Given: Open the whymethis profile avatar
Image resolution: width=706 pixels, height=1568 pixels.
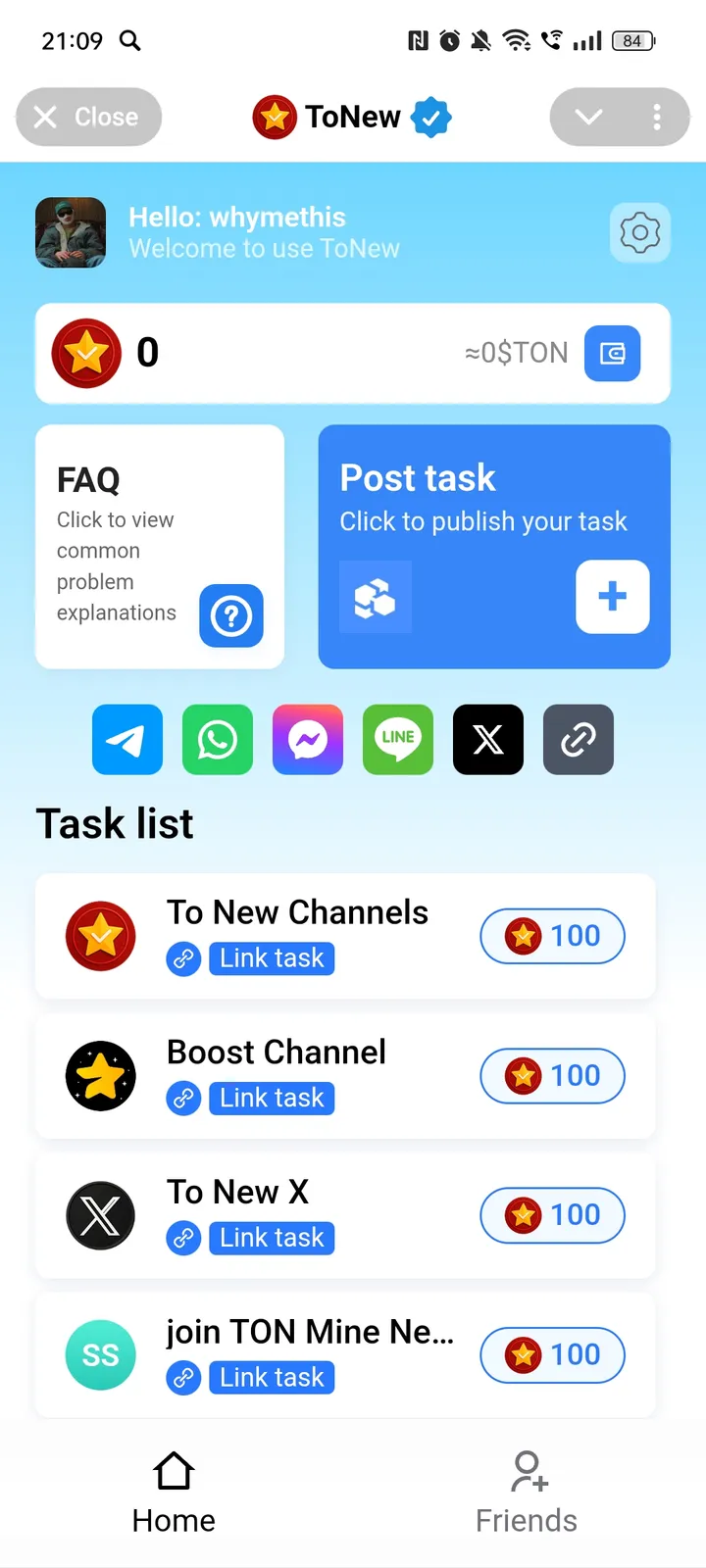Looking at the screenshot, I should [x=70, y=233].
